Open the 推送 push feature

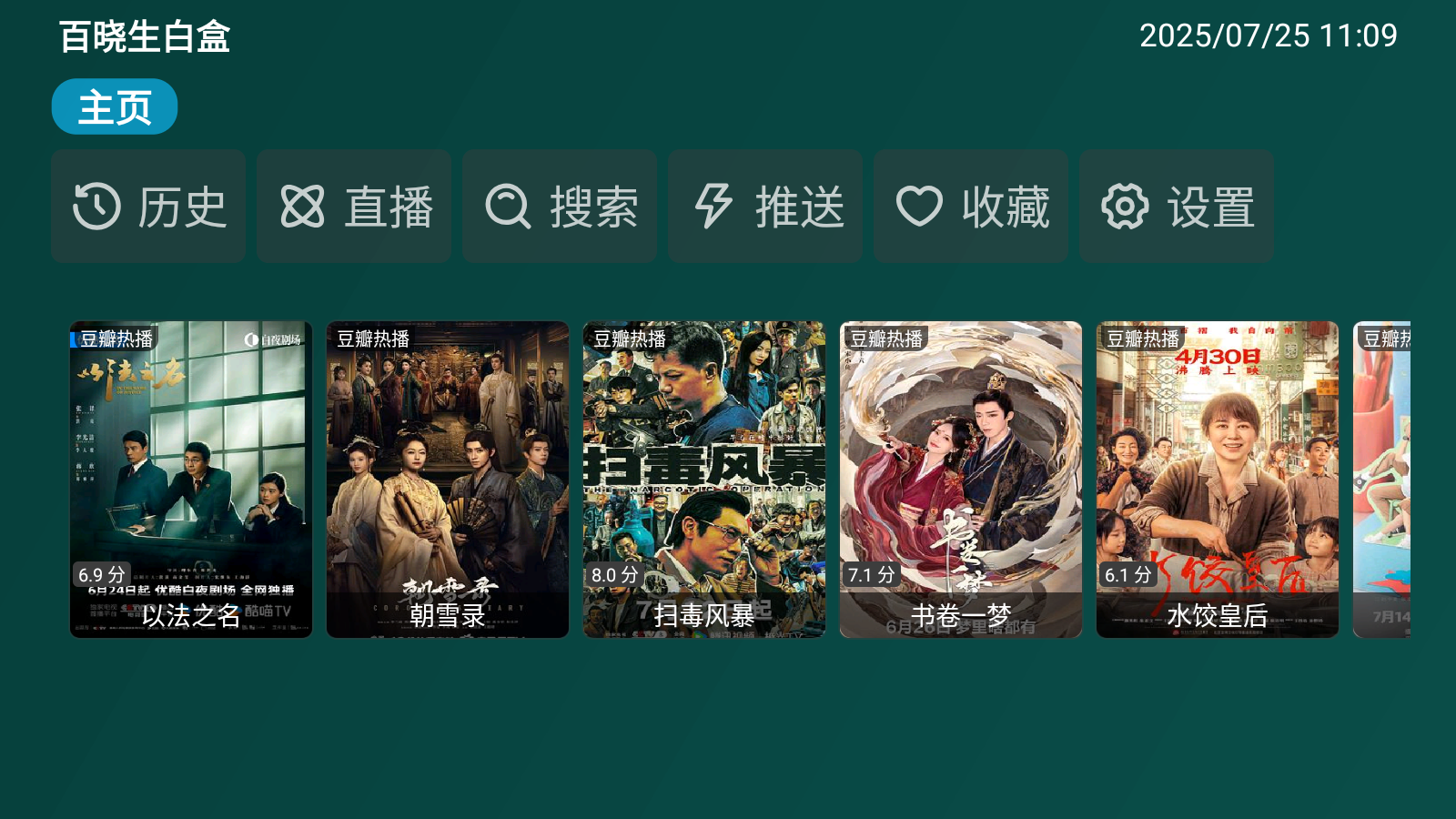[x=765, y=207]
